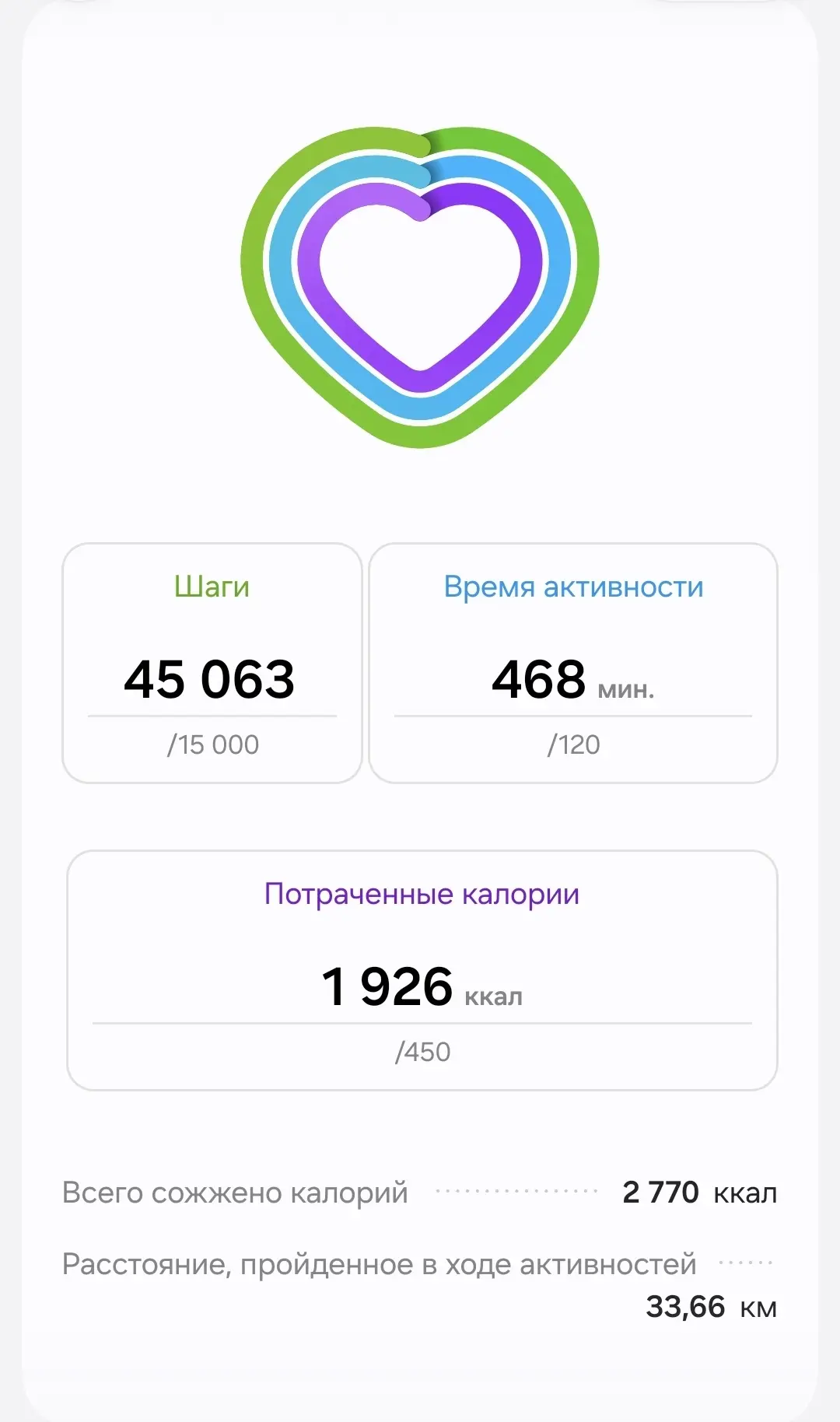Open the Потраченные калории card
Image resolution: width=840 pixels, height=1422 pixels.
[x=422, y=970]
